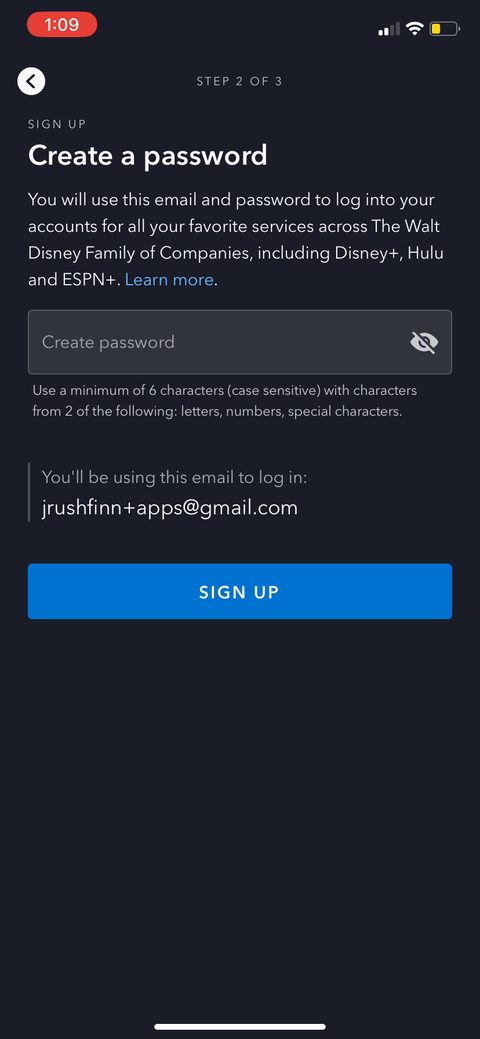The image size is (480, 1039).
Task: Go back using the back arrow
Action: [31, 82]
